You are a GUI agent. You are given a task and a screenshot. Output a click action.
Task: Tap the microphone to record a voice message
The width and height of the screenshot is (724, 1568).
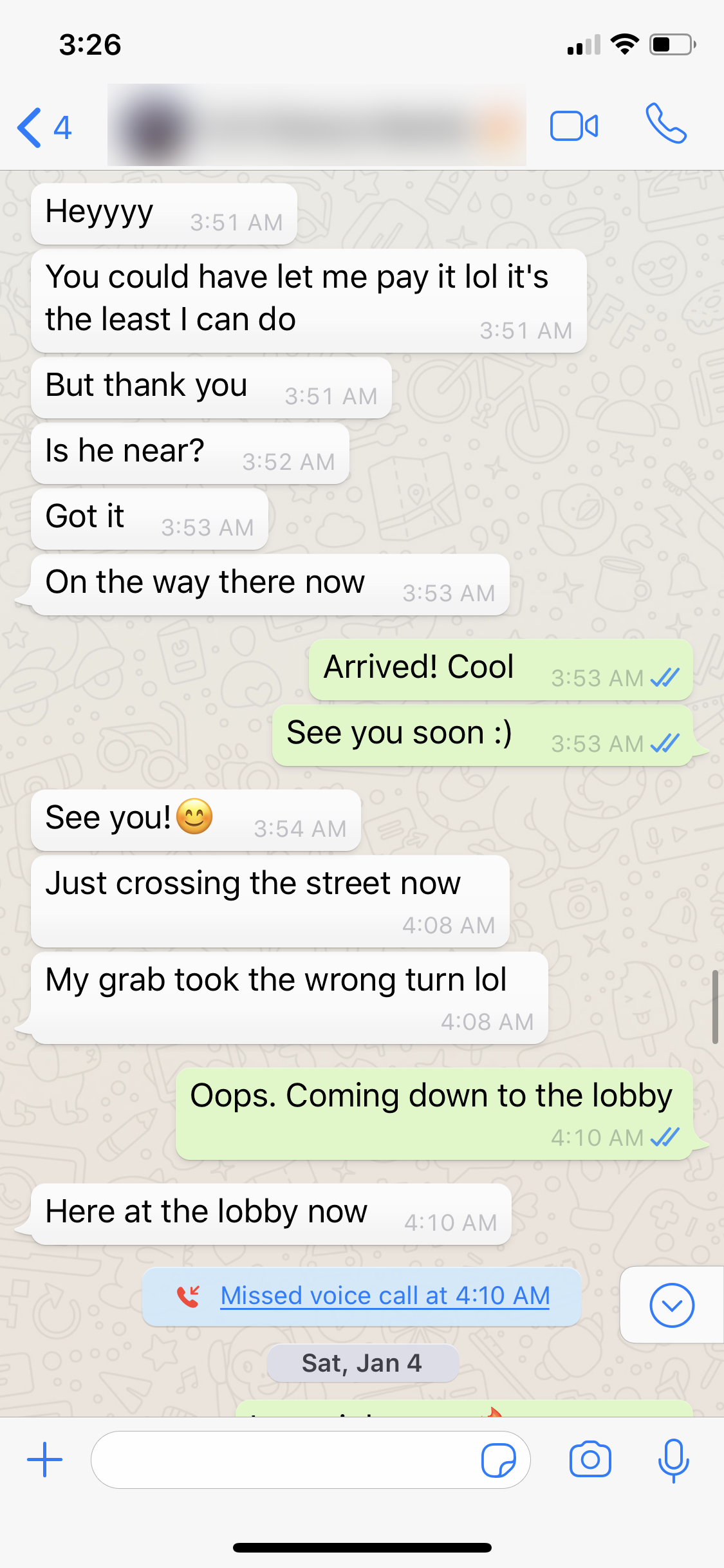[x=673, y=1459]
